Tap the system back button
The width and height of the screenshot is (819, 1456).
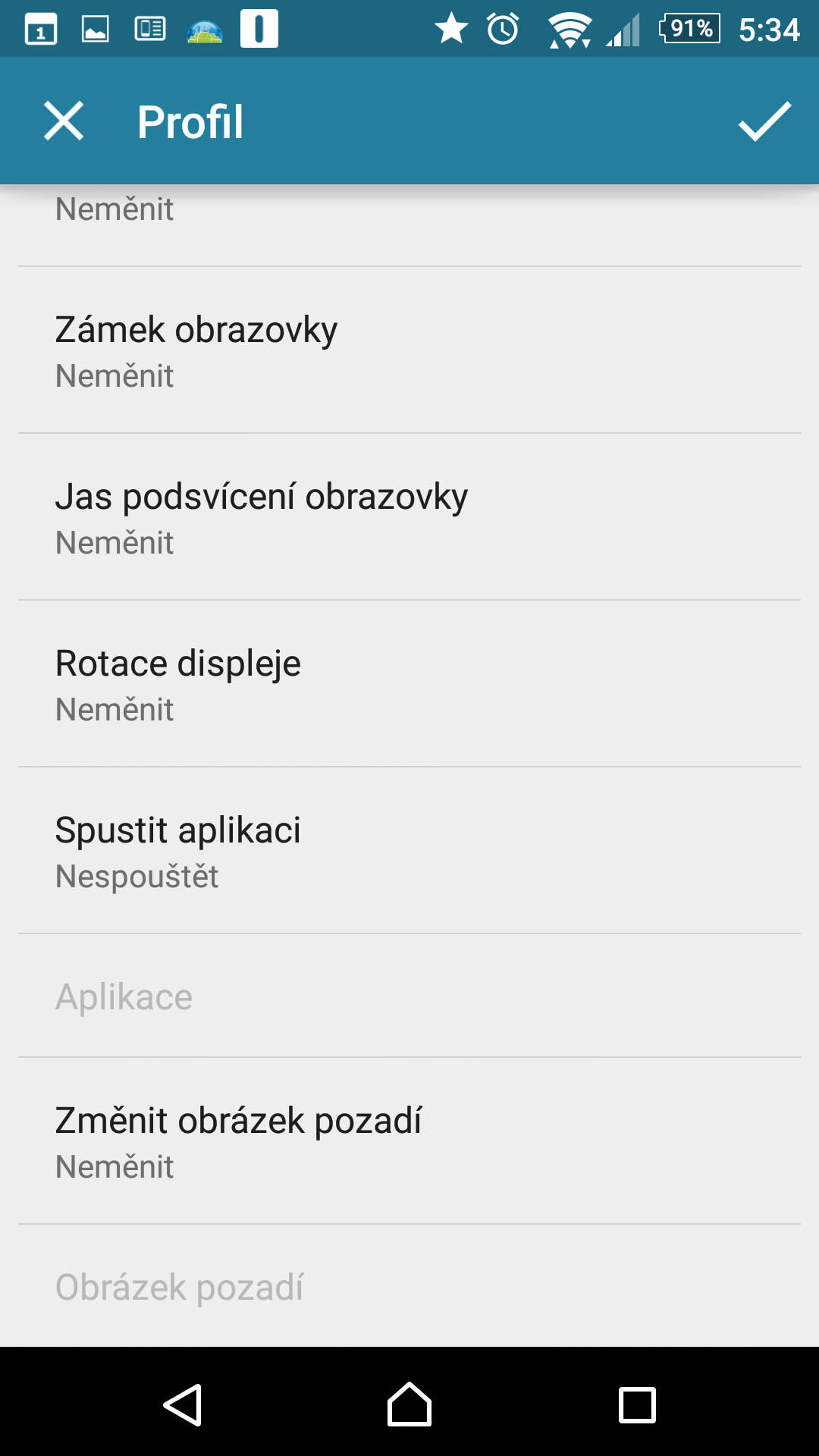[183, 1404]
